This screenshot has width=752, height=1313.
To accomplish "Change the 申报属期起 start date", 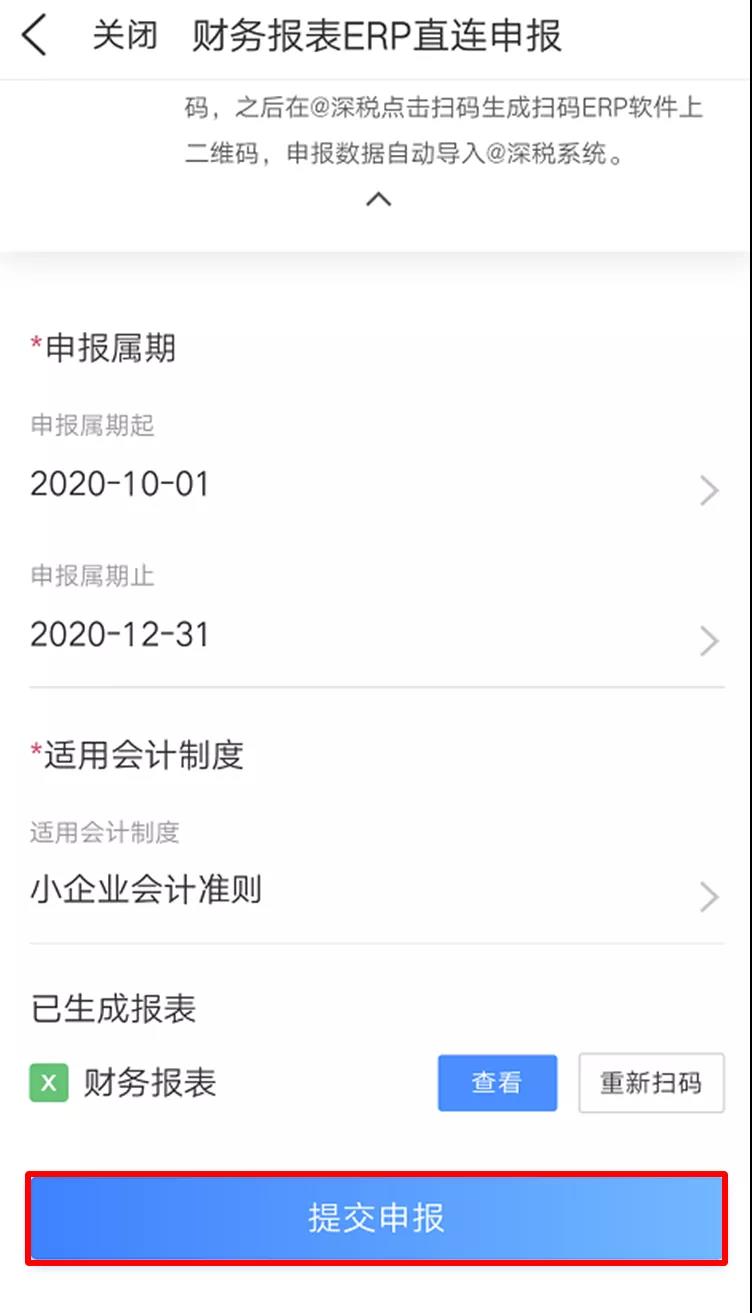I will click(x=375, y=486).
